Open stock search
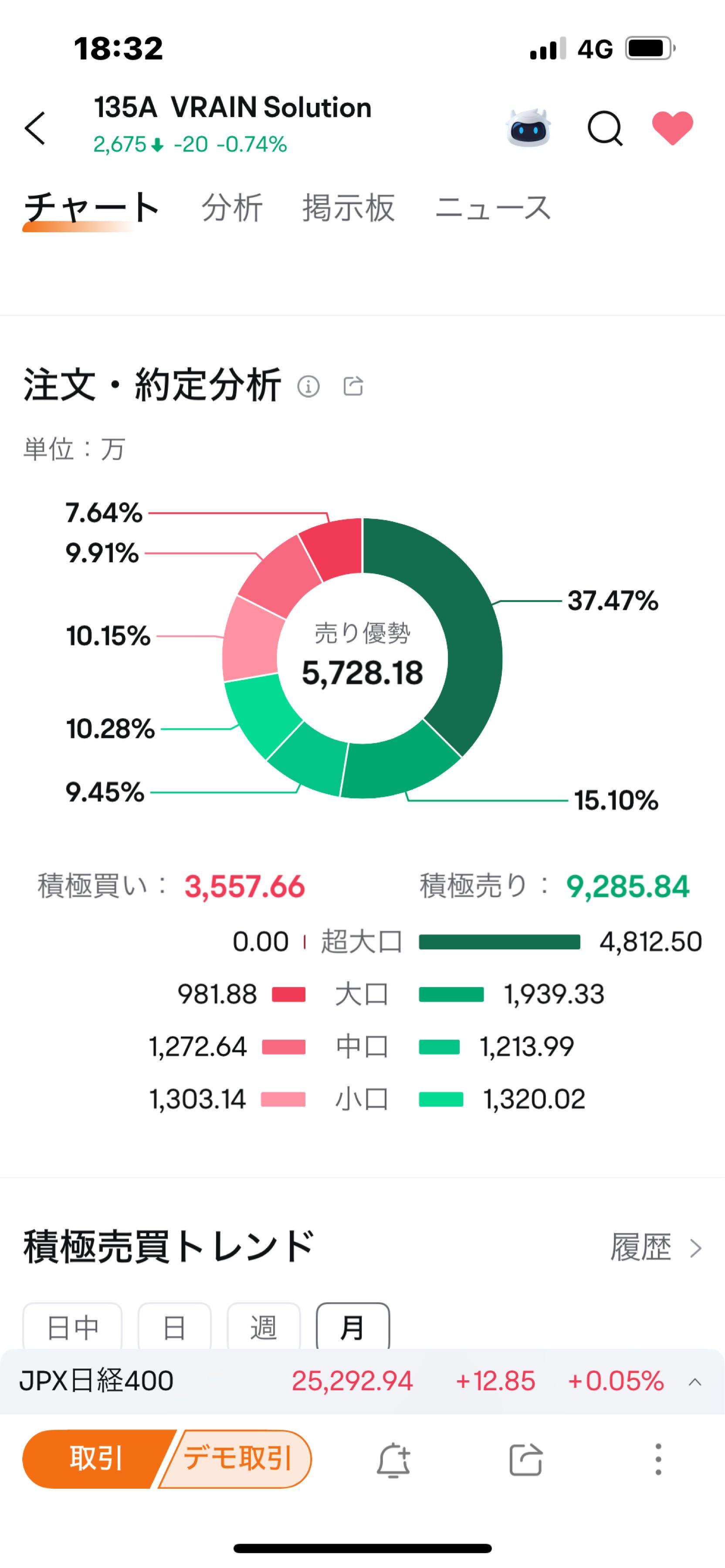This screenshot has width=725, height=1568. click(x=604, y=128)
